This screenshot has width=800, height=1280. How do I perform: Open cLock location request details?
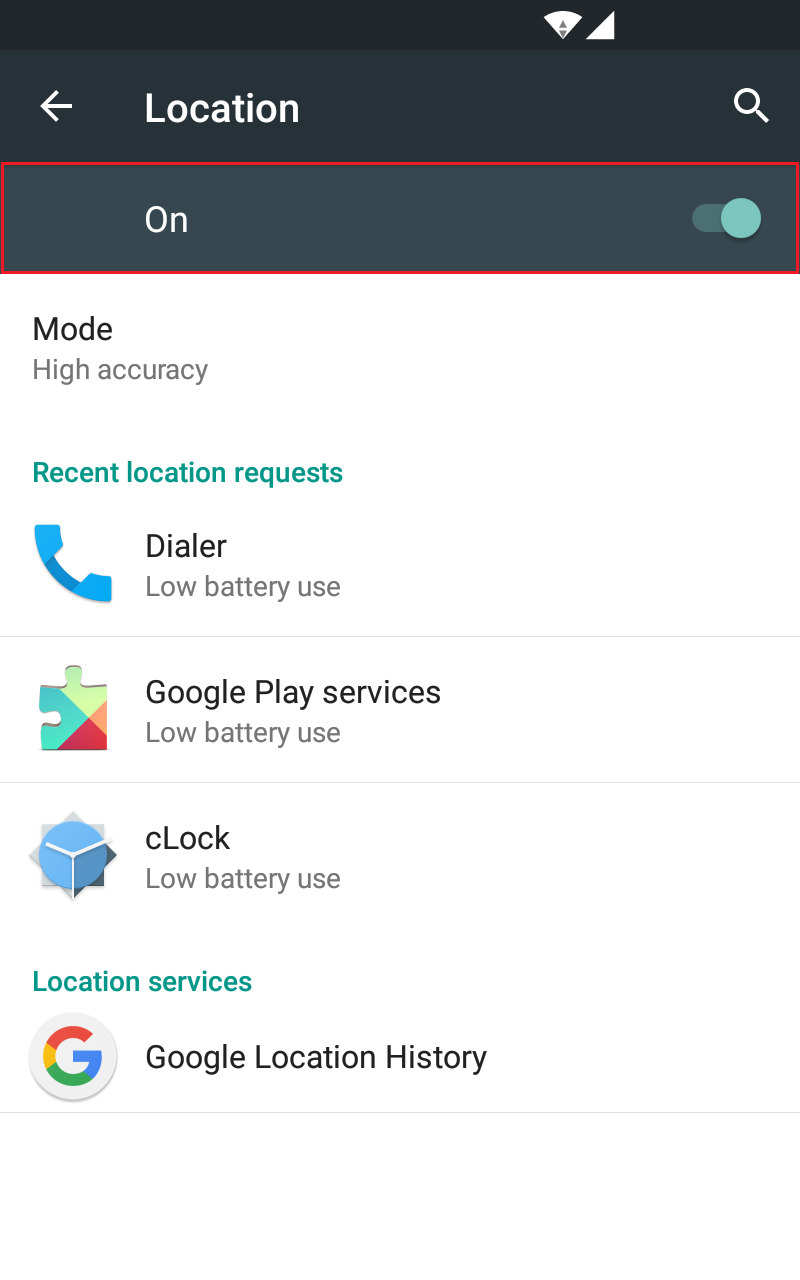[400, 856]
